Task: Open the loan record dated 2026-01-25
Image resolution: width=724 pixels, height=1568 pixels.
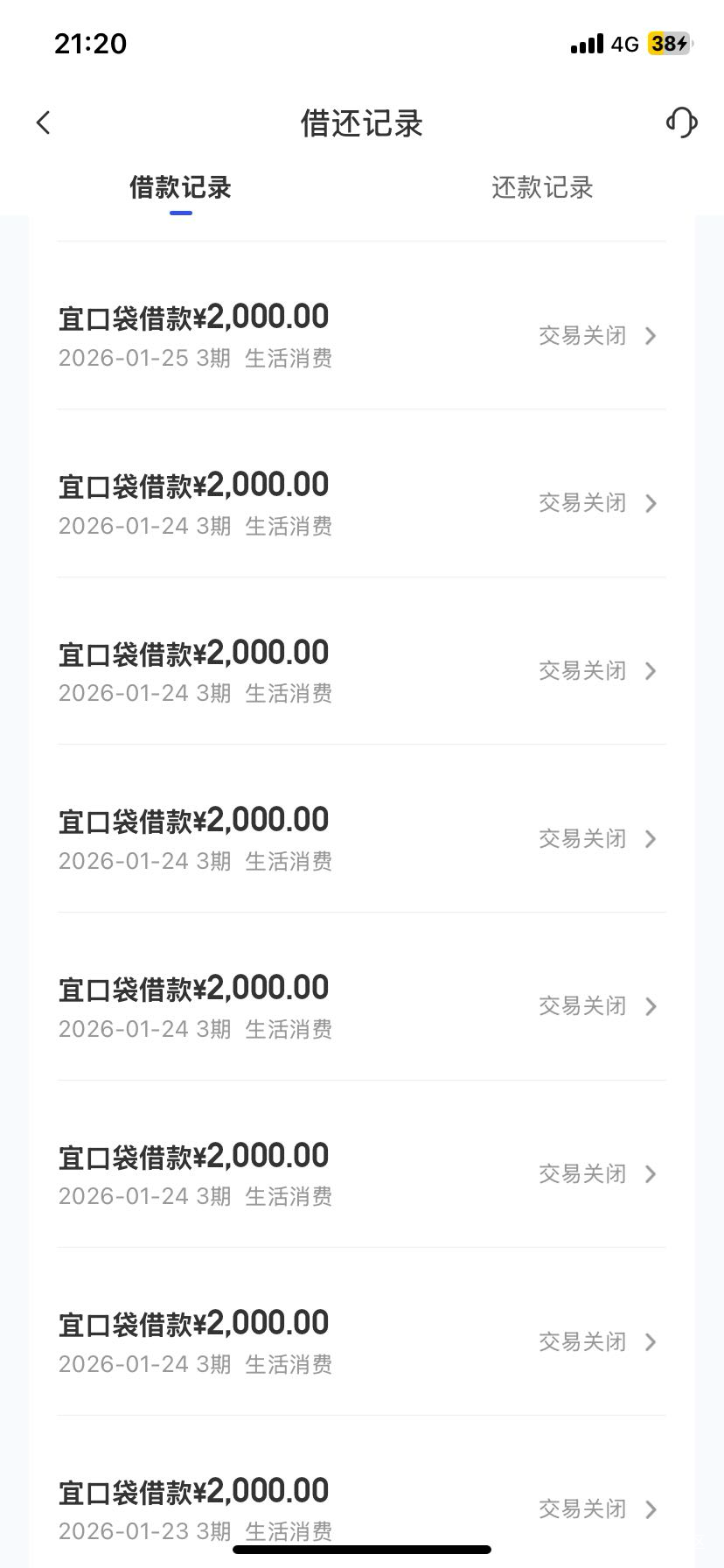Action: pyautogui.click(x=360, y=335)
